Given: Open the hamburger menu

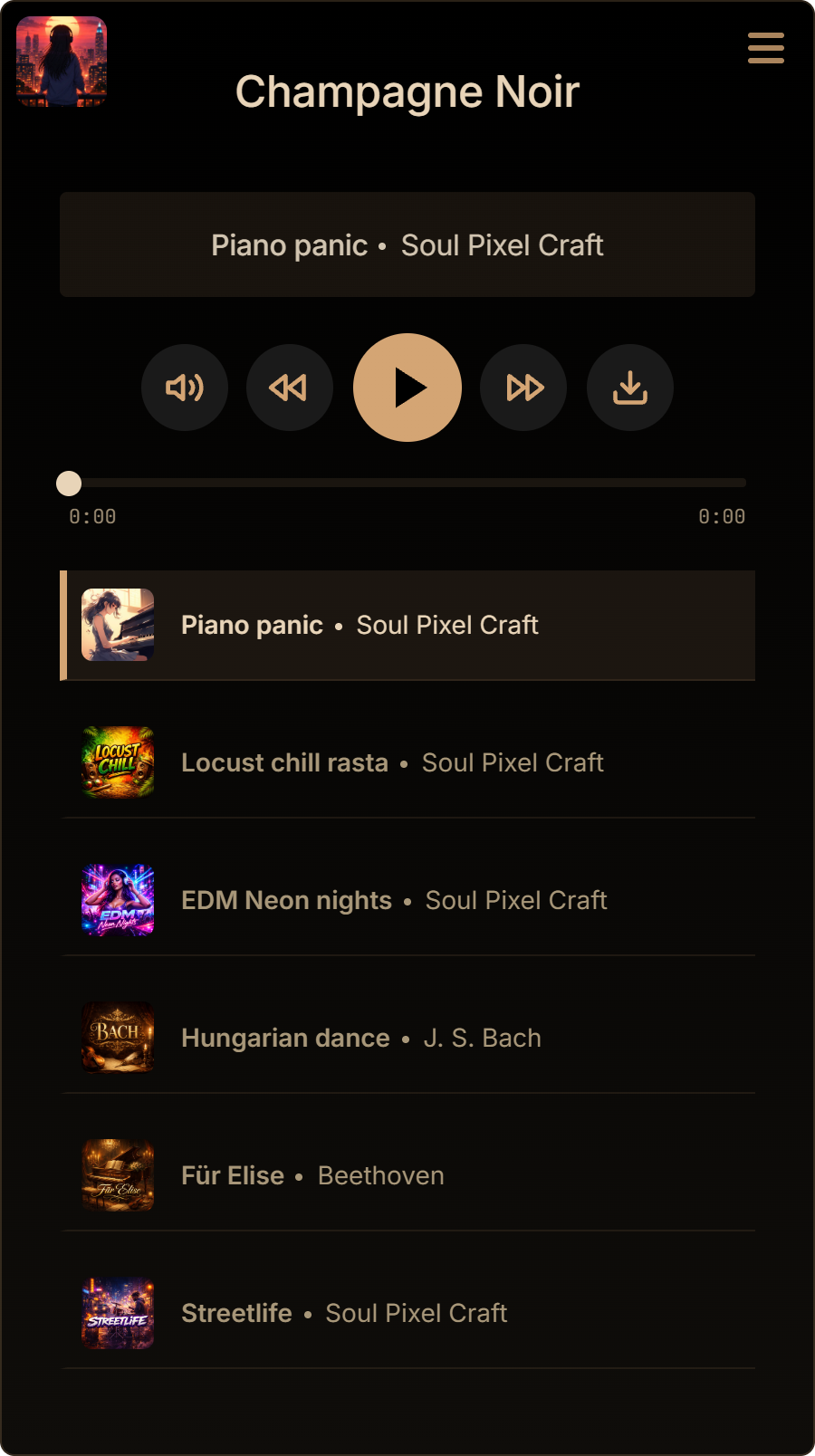Looking at the screenshot, I should [x=765, y=48].
